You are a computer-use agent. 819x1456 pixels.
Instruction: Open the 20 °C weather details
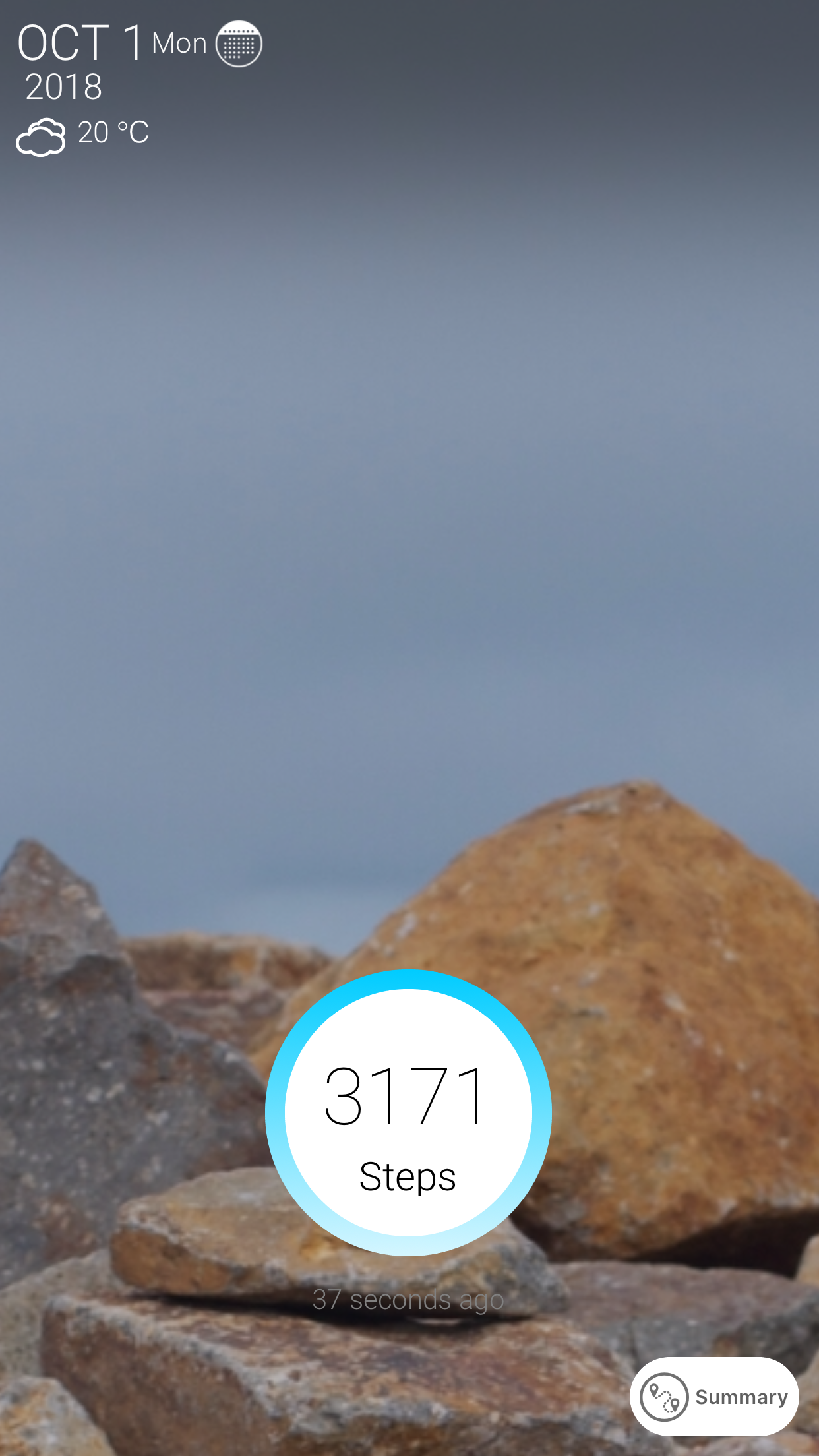point(83,134)
